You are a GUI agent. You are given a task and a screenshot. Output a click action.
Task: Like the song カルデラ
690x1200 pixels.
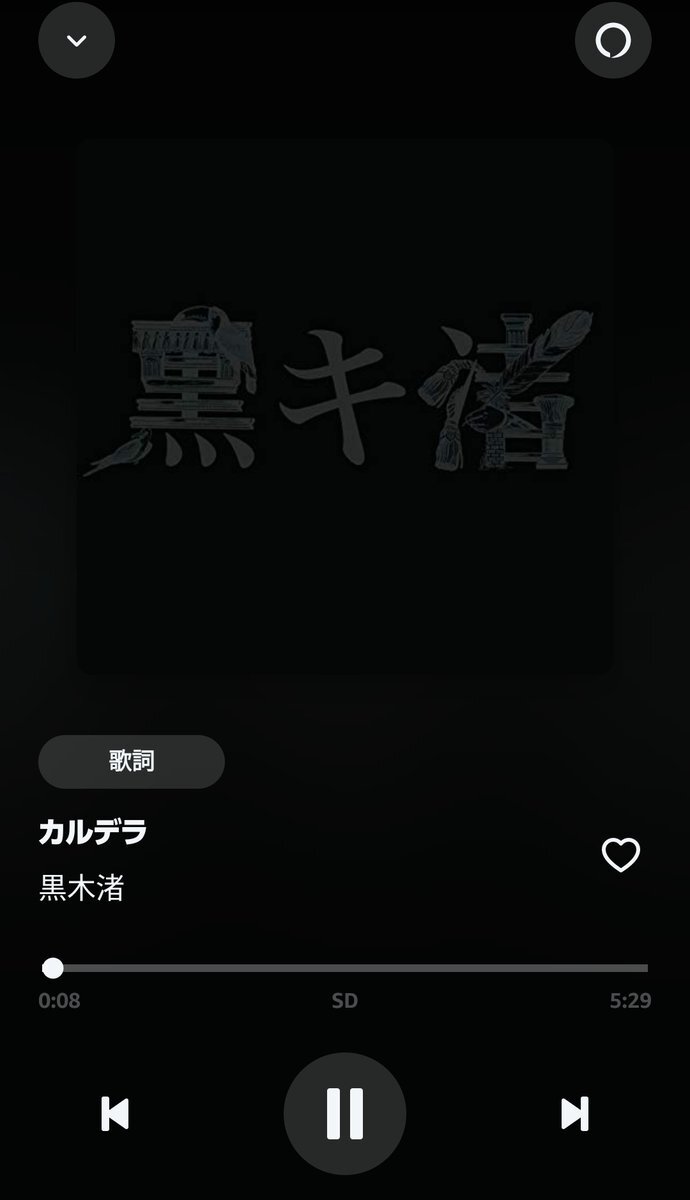click(x=620, y=855)
